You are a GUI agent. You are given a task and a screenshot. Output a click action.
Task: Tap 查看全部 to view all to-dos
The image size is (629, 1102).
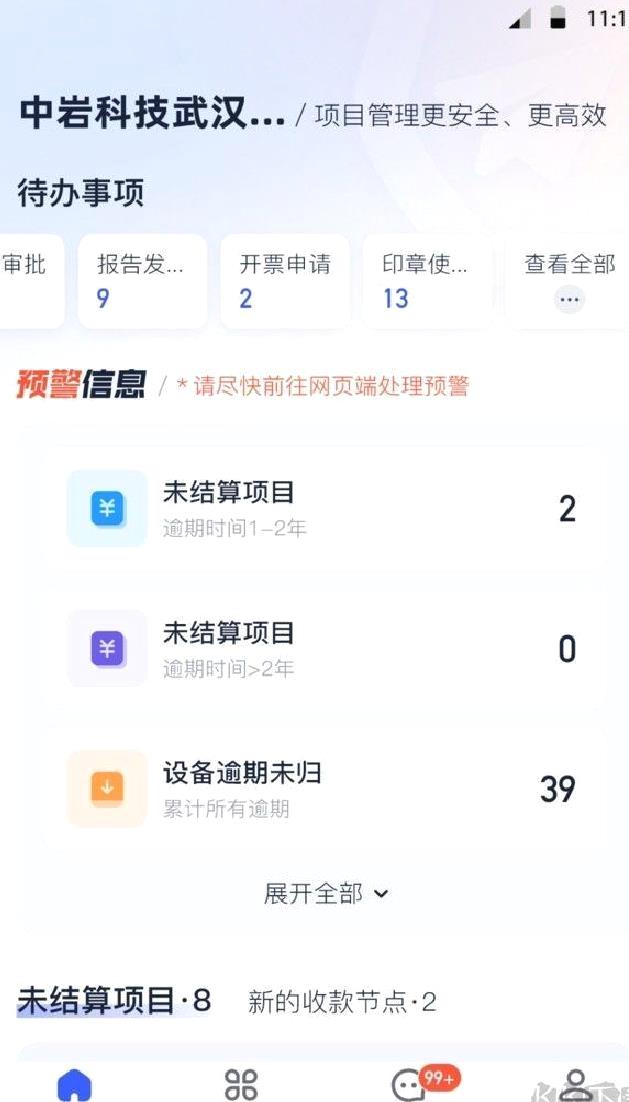(569, 281)
